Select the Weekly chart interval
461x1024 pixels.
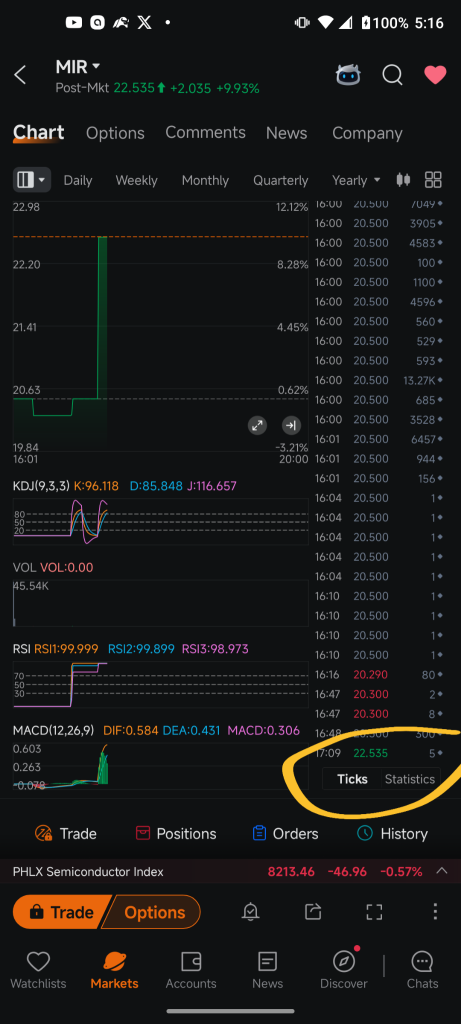click(136, 180)
